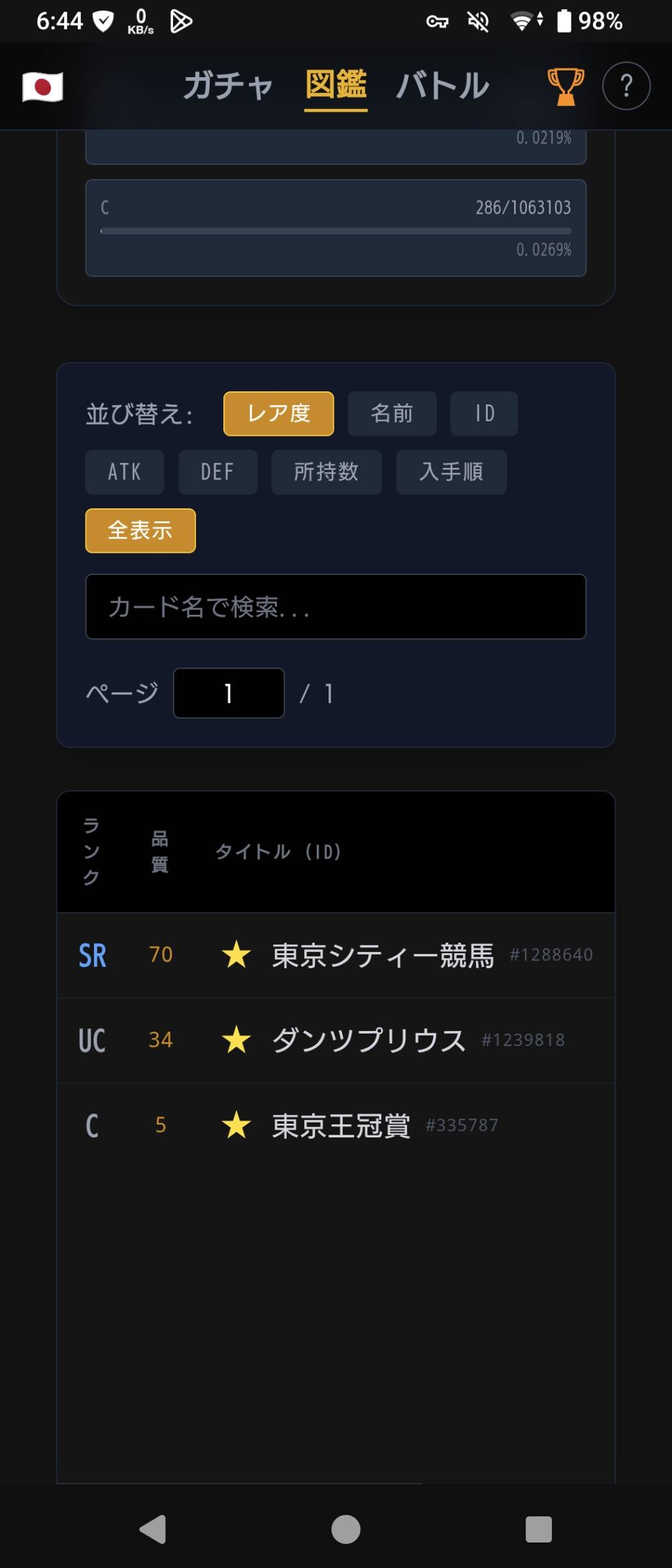Sort cards by 所持数
Screen dimensions: 672x1568
(x=326, y=472)
